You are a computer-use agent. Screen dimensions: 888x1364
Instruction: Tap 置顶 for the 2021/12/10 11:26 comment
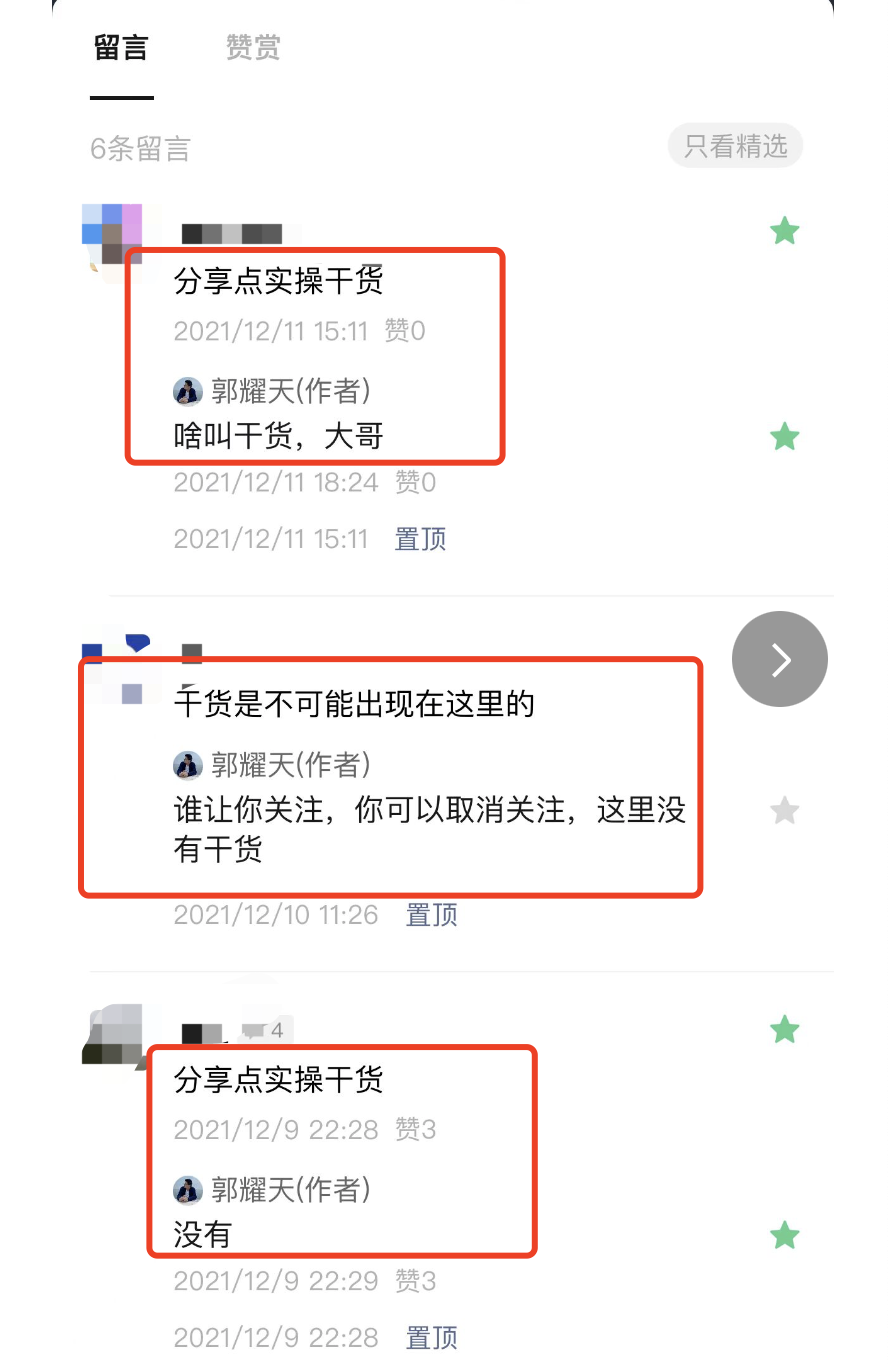click(431, 914)
